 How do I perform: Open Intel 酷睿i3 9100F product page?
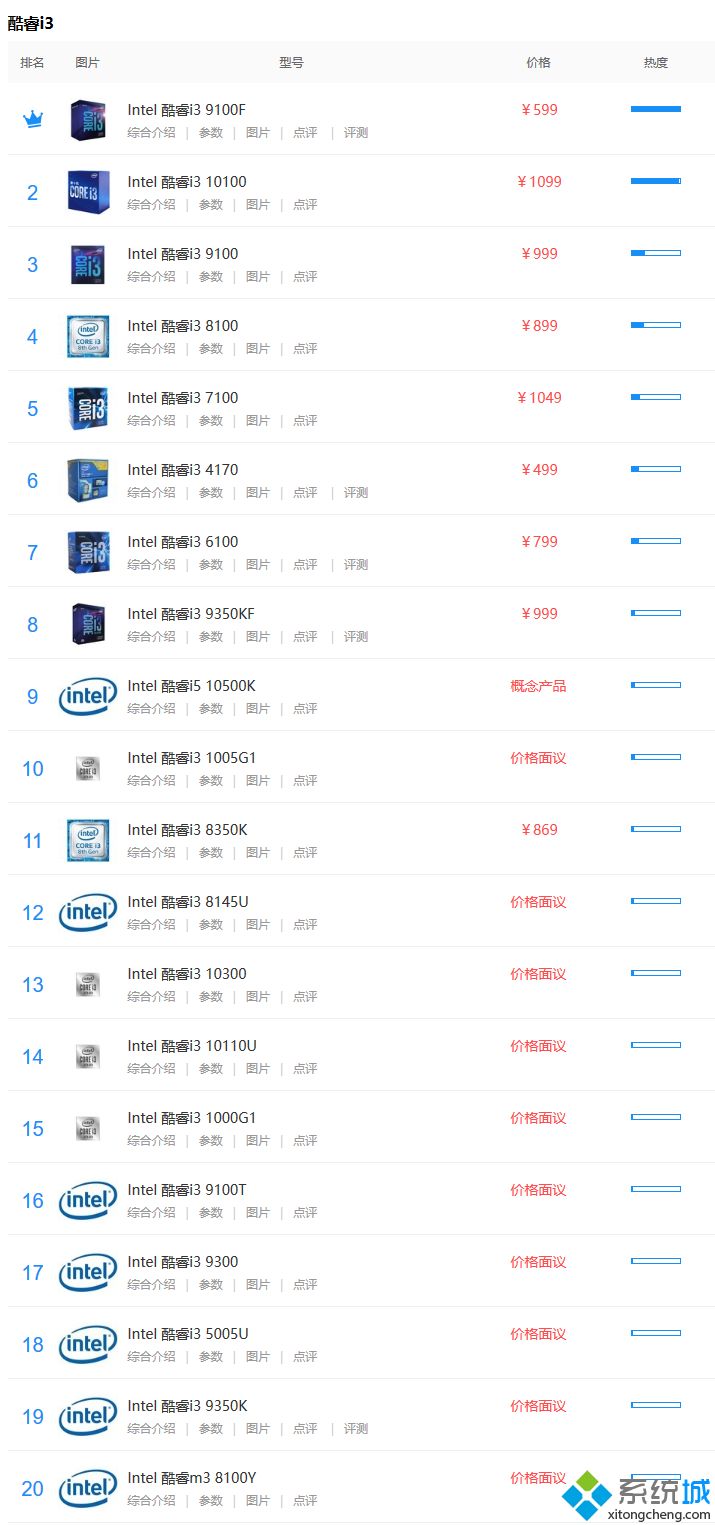186,110
